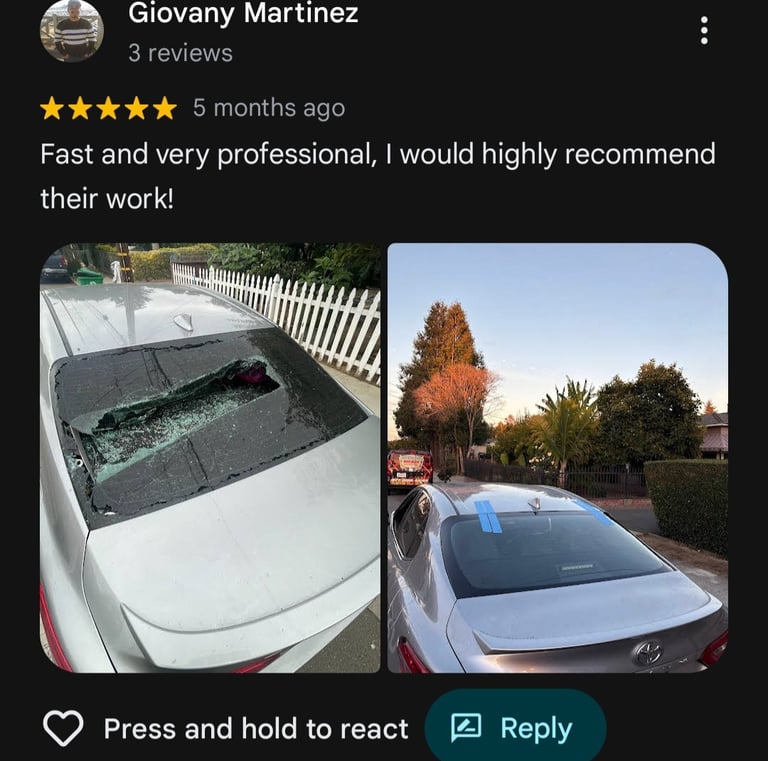This screenshot has width=768, height=761.
Task: View the repaired rear window photo
Action: click(557, 458)
